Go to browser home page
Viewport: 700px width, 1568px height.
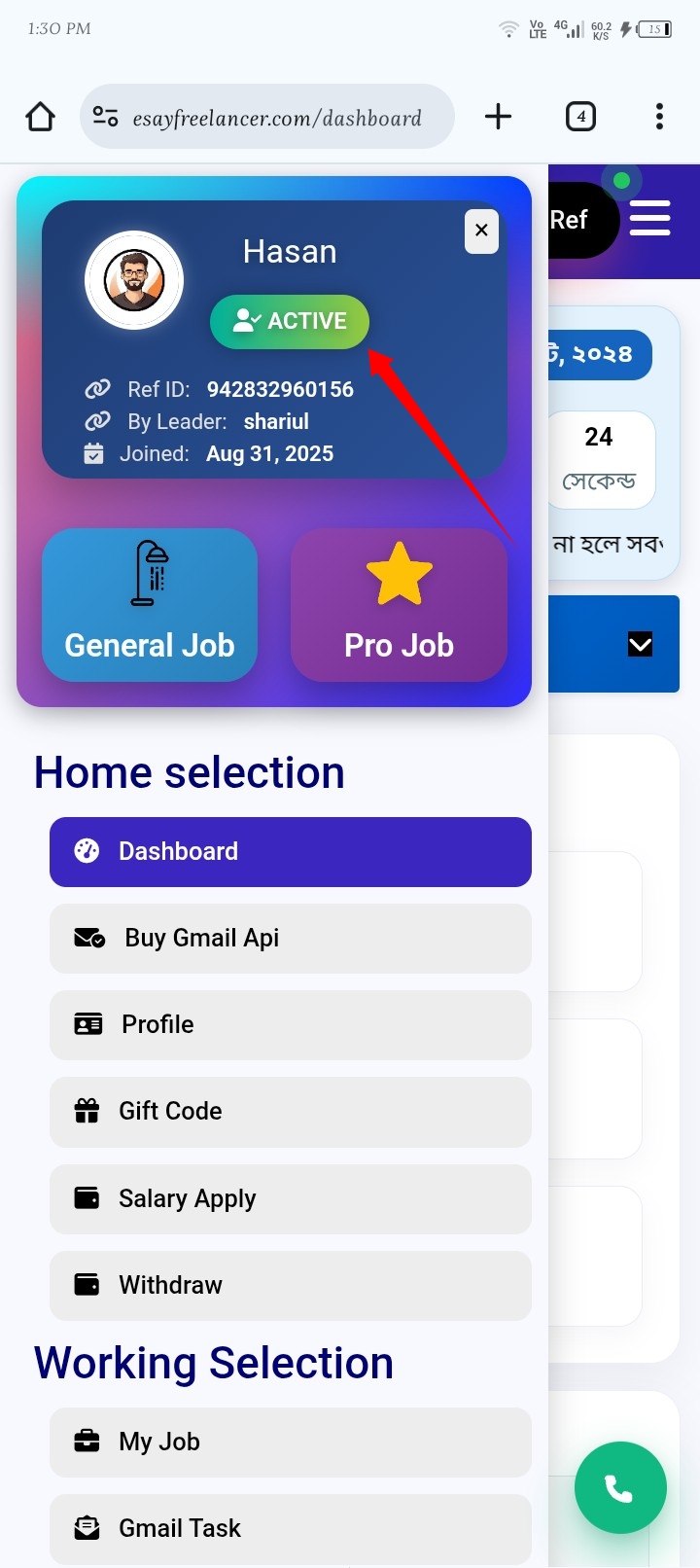click(40, 117)
